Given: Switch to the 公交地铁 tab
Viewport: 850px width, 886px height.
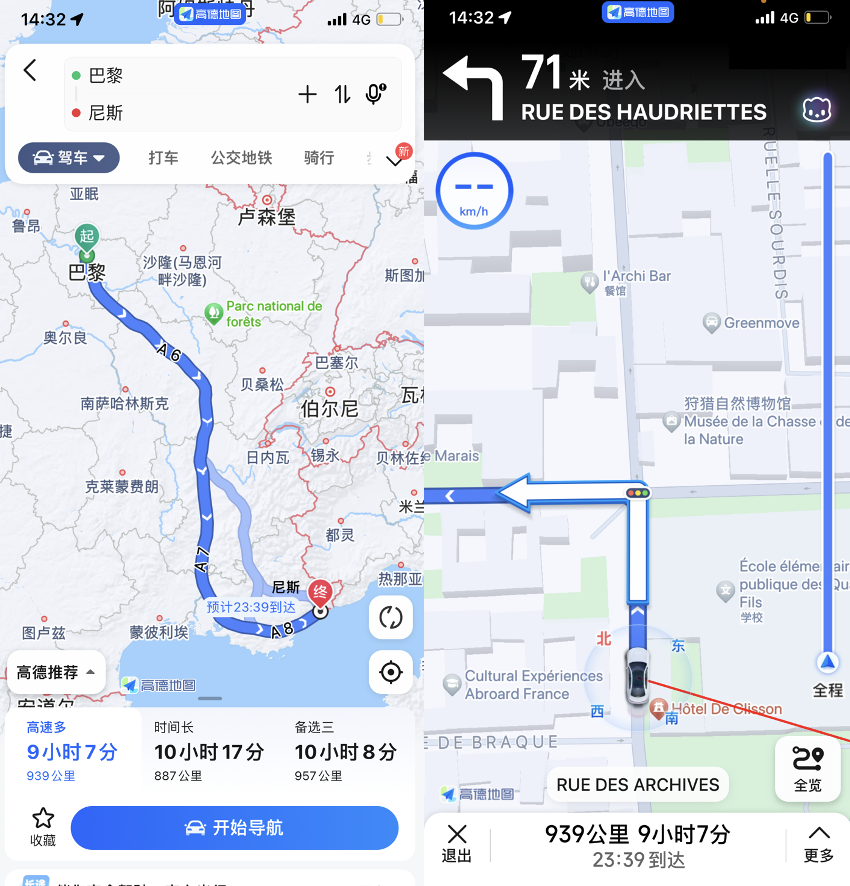Looking at the screenshot, I should (241, 158).
